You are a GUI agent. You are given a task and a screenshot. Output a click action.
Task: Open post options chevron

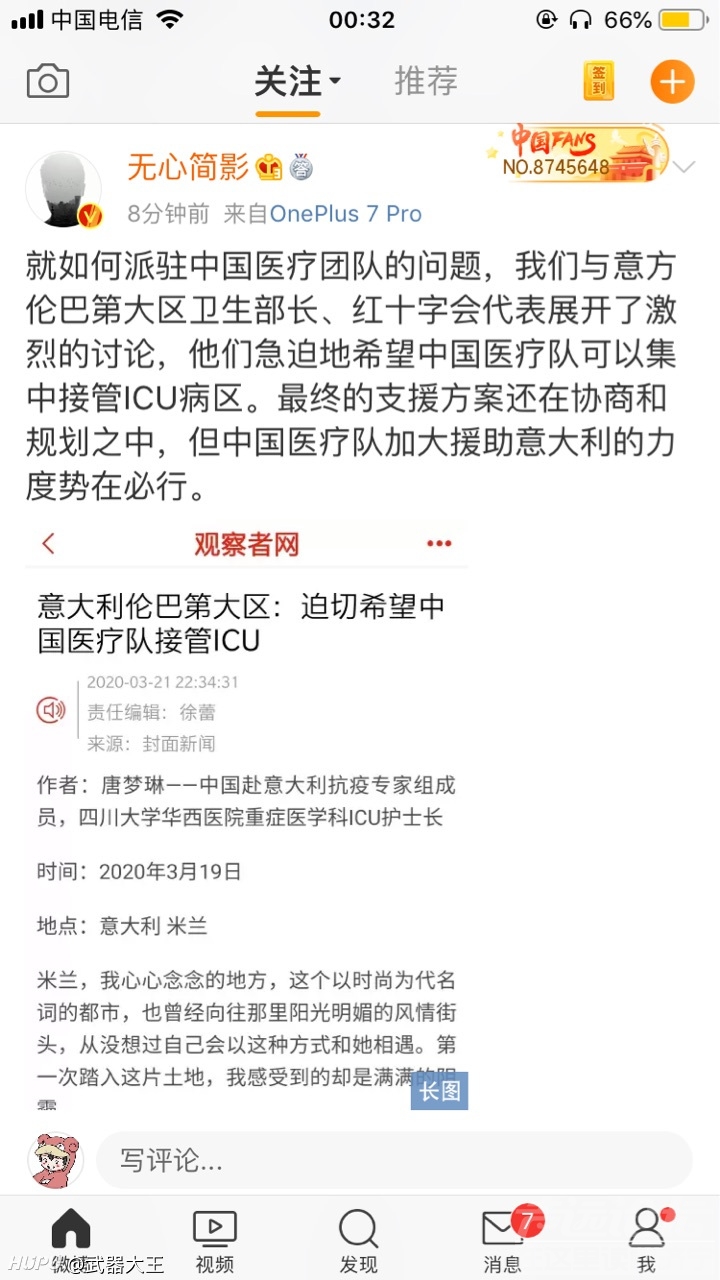point(684,167)
